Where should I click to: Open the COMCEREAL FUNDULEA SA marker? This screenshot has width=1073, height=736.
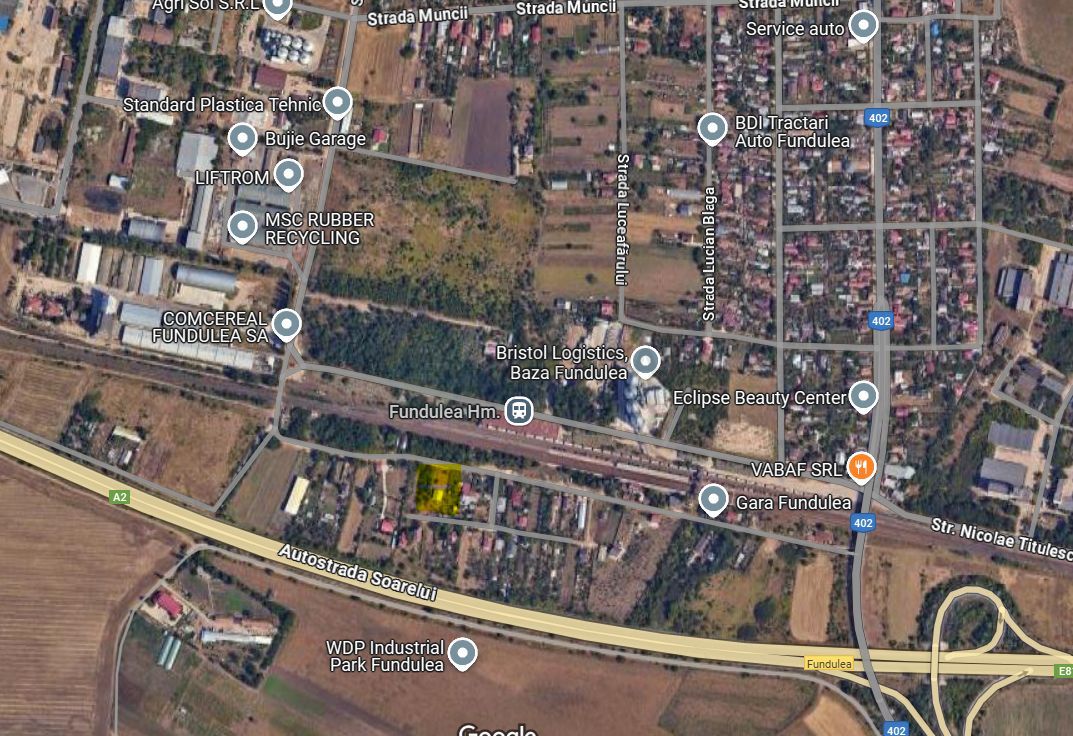(287, 323)
